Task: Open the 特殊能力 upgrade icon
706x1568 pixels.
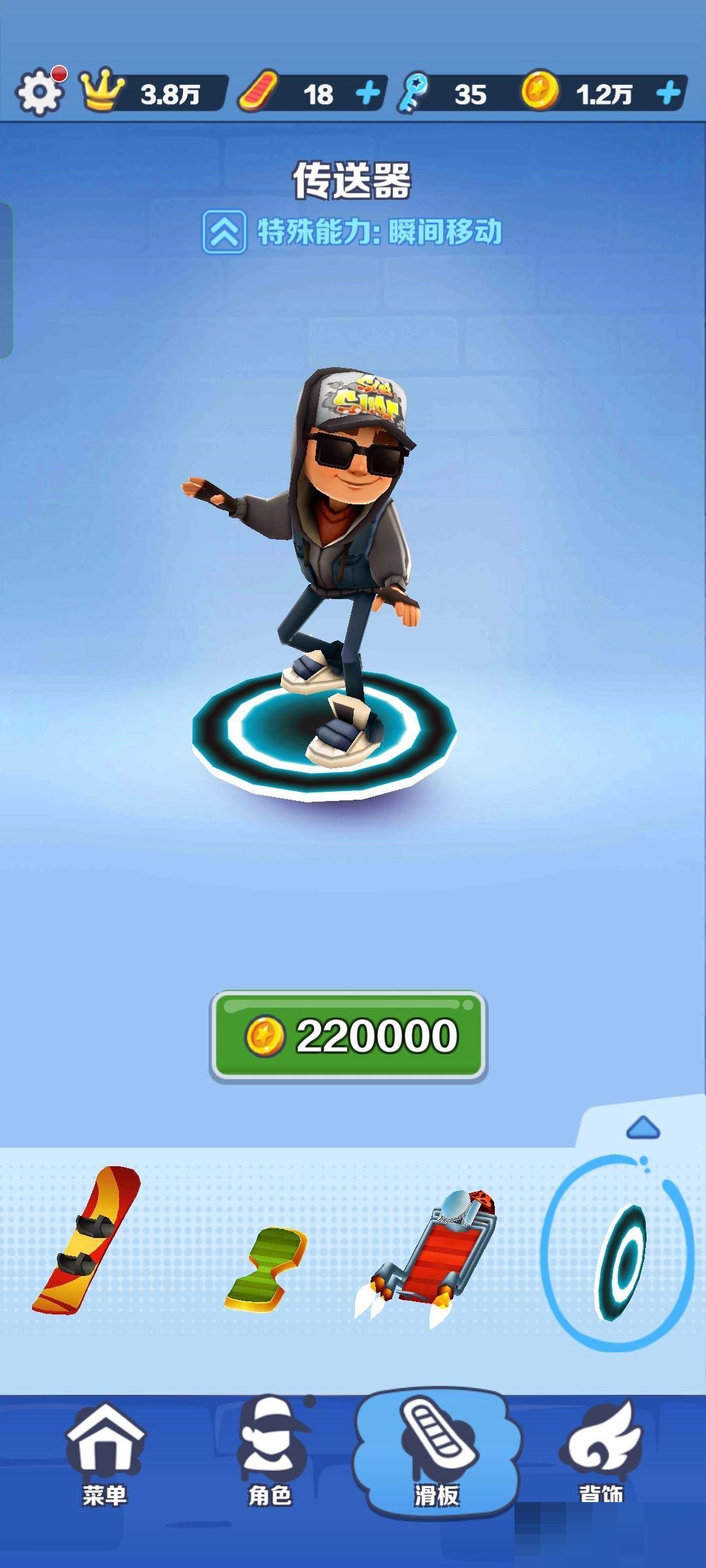Action: (x=224, y=231)
